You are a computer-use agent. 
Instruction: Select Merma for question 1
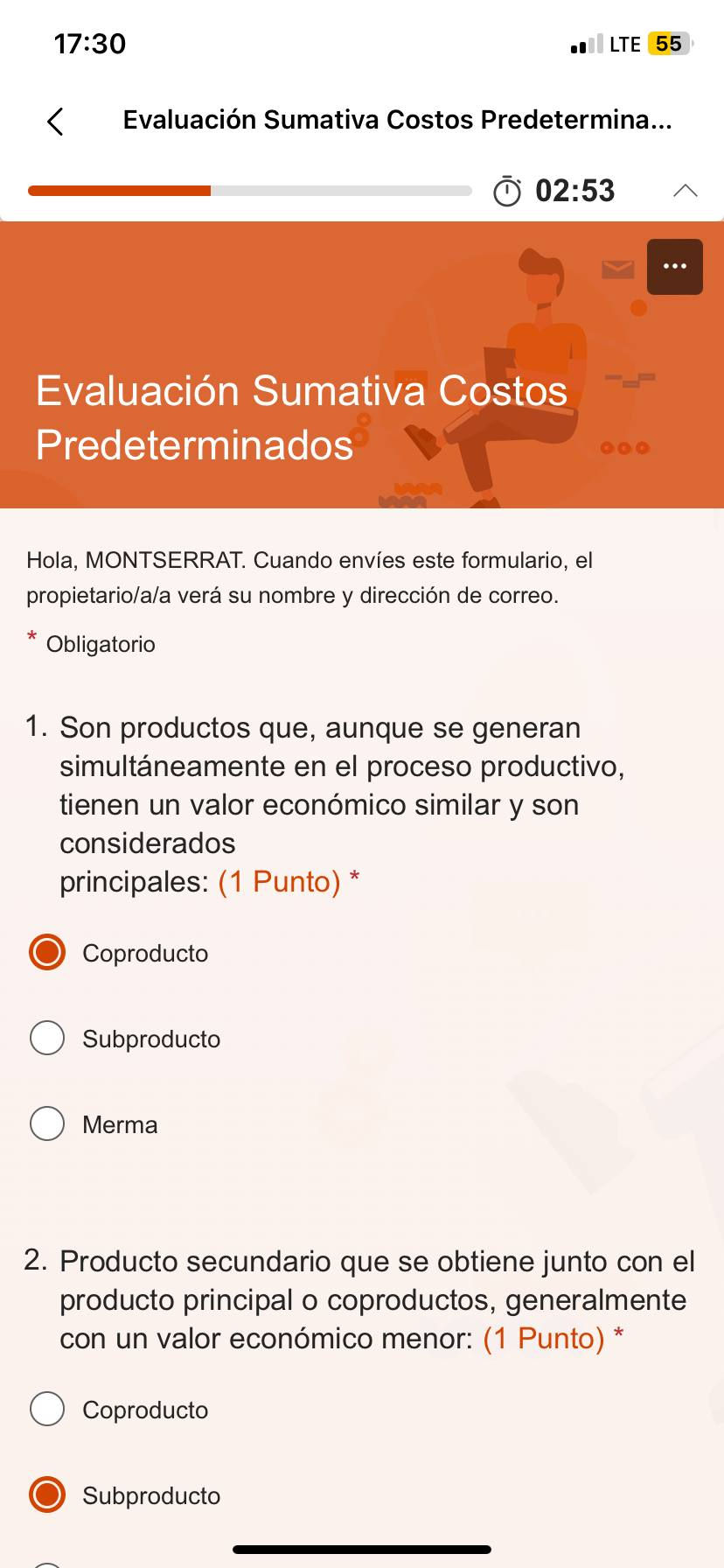click(47, 1124)
